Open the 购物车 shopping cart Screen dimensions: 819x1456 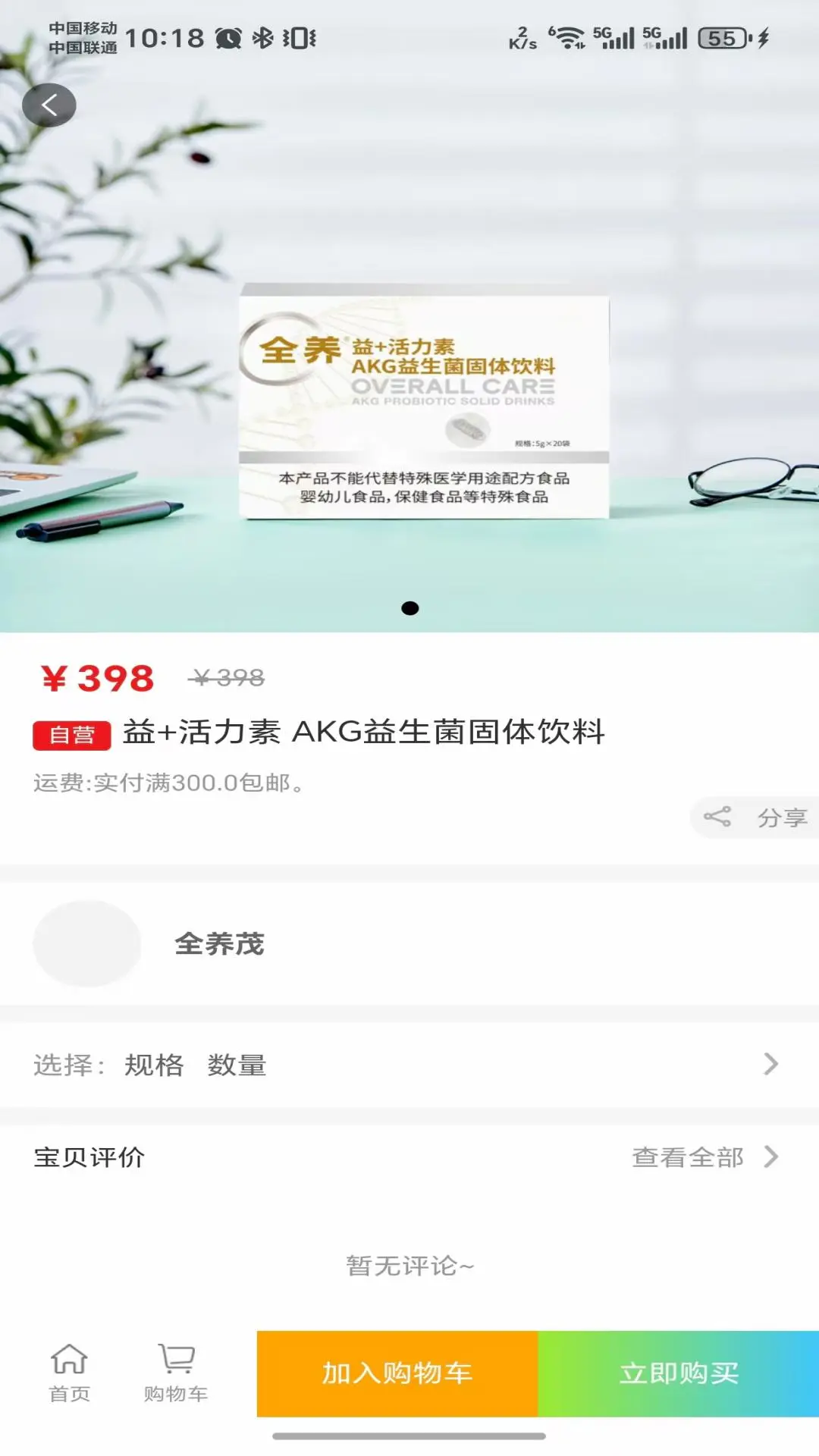tap(176, 1373)
